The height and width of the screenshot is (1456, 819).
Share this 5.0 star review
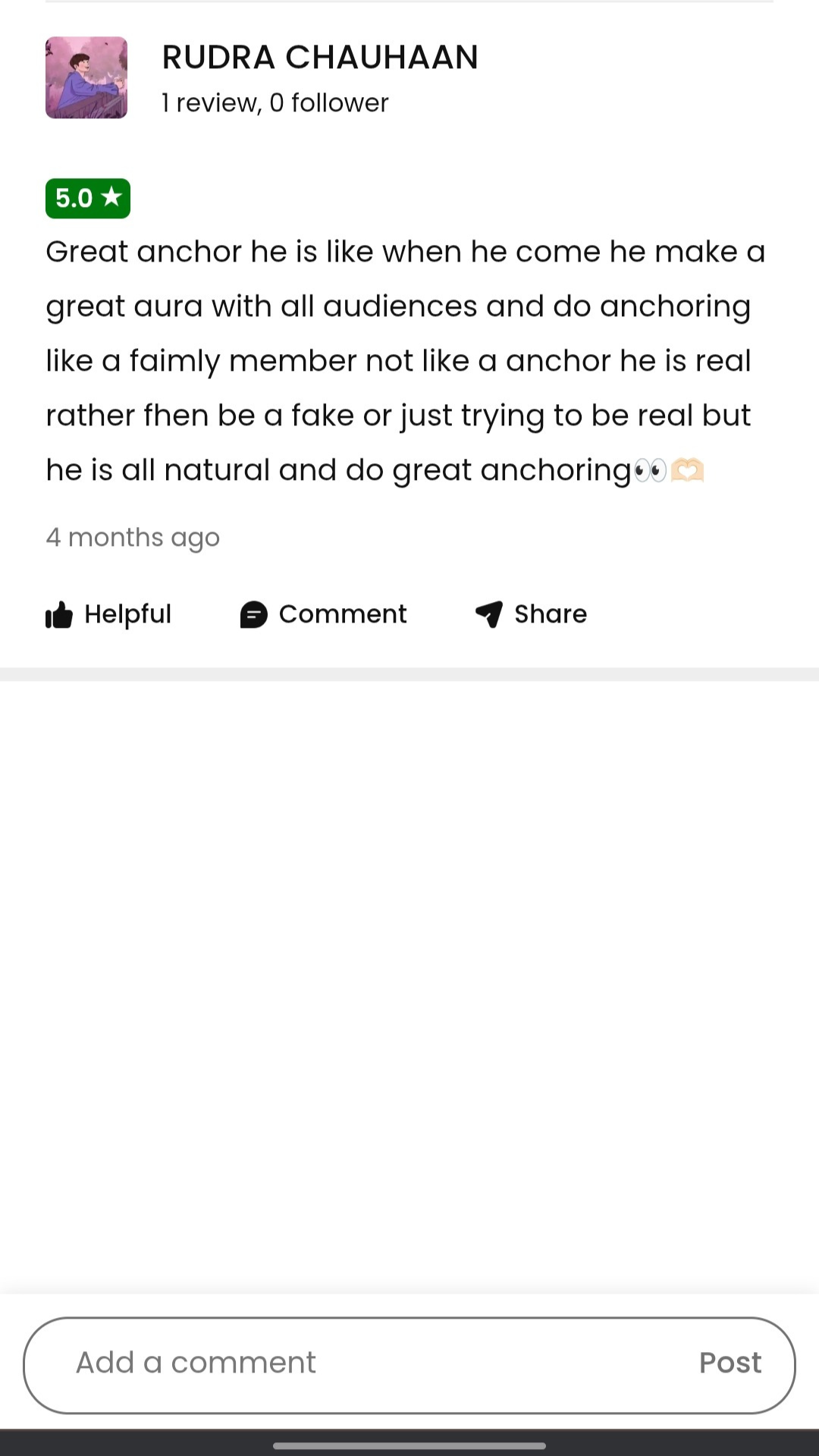(531, 614)
